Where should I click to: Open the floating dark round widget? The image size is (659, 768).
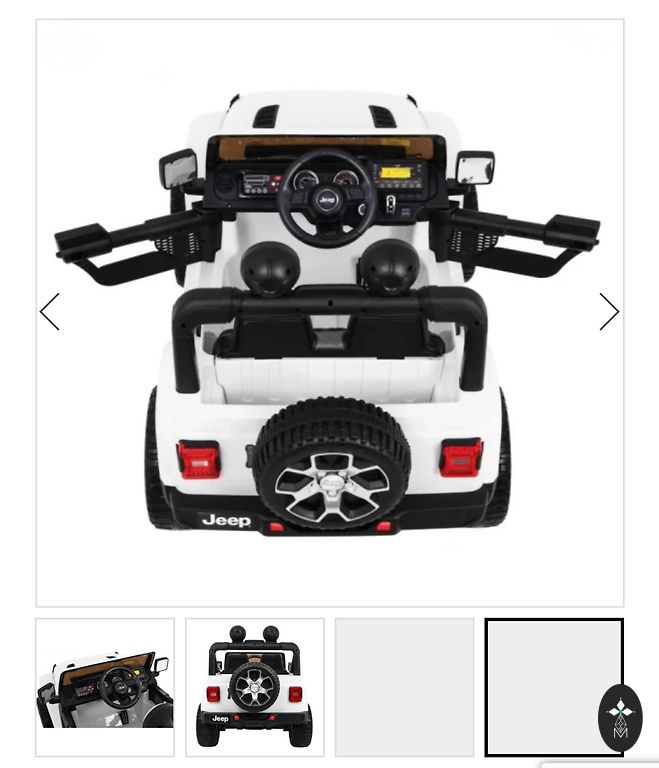click(620, 716)
